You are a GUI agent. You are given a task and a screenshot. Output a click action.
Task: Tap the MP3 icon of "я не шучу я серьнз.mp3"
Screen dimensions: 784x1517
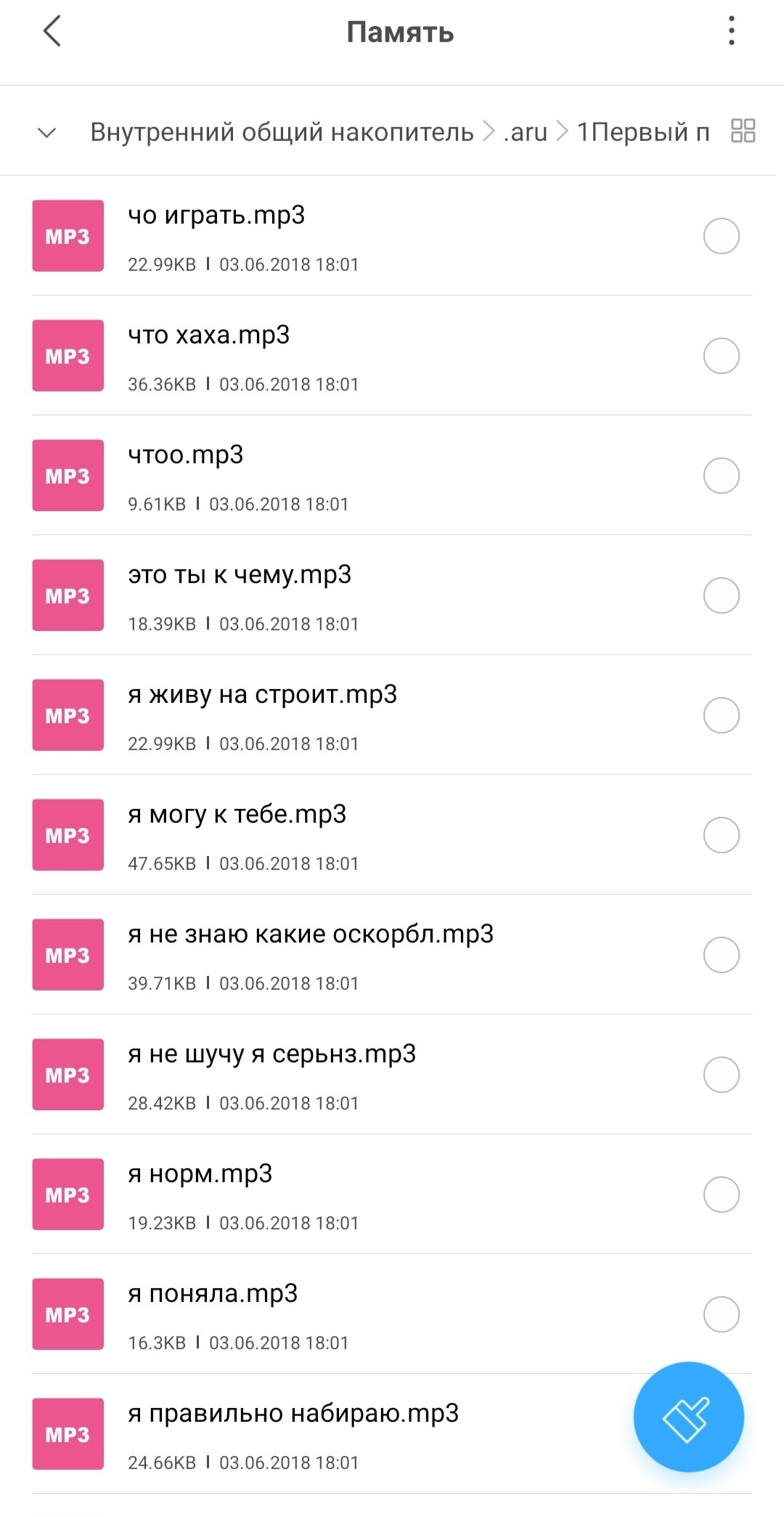point(68,1075)
